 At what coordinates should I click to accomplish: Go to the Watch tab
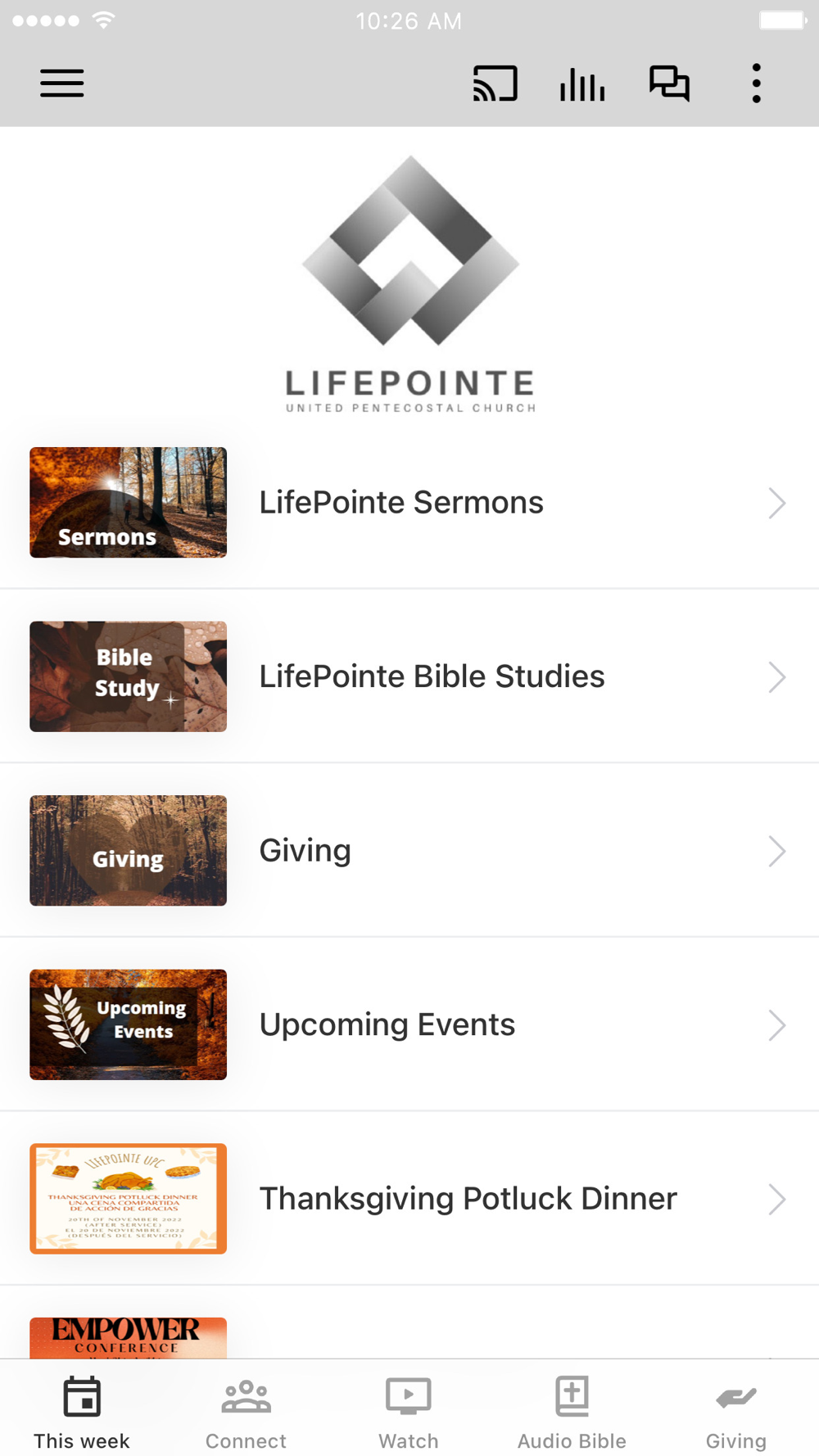pos(409,1412)
